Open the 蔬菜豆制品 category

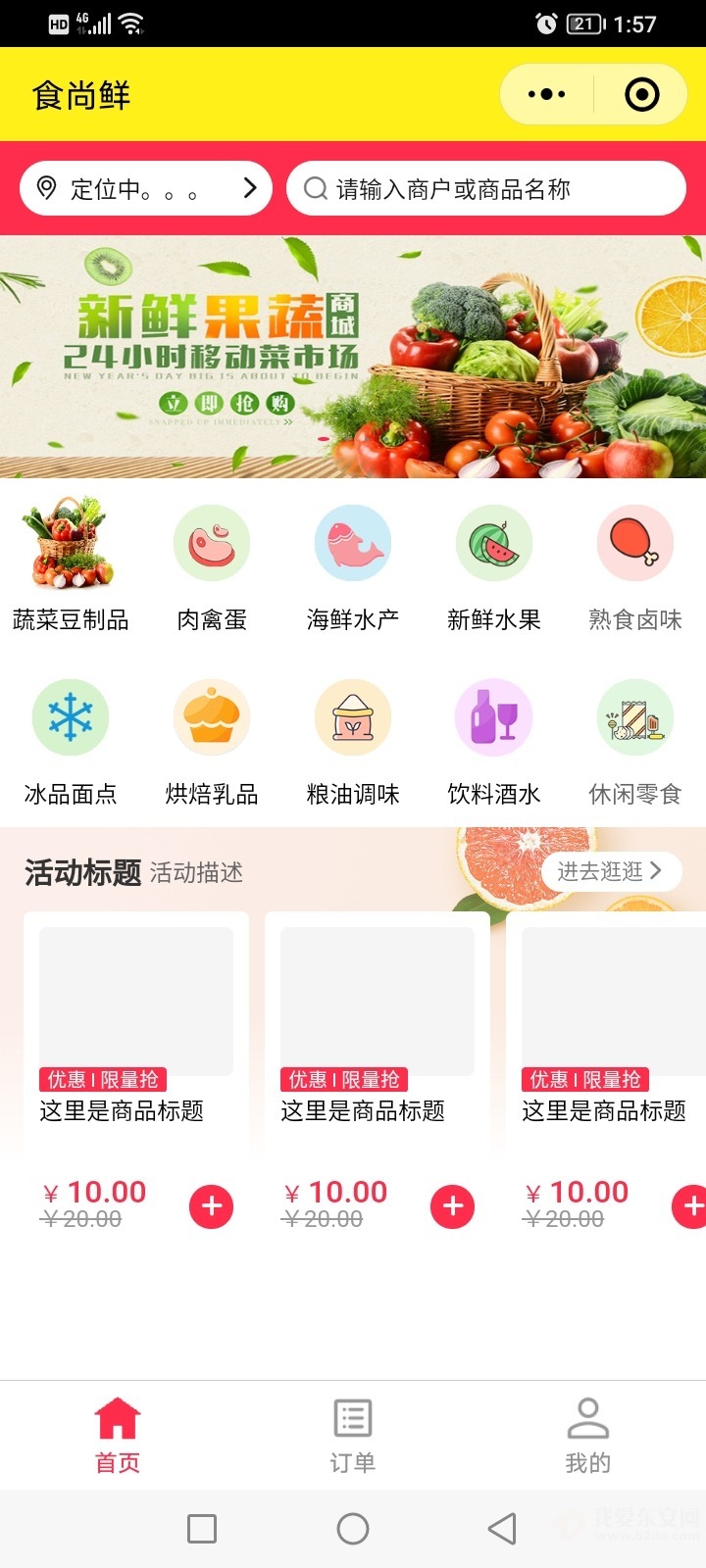pos(71,563)
